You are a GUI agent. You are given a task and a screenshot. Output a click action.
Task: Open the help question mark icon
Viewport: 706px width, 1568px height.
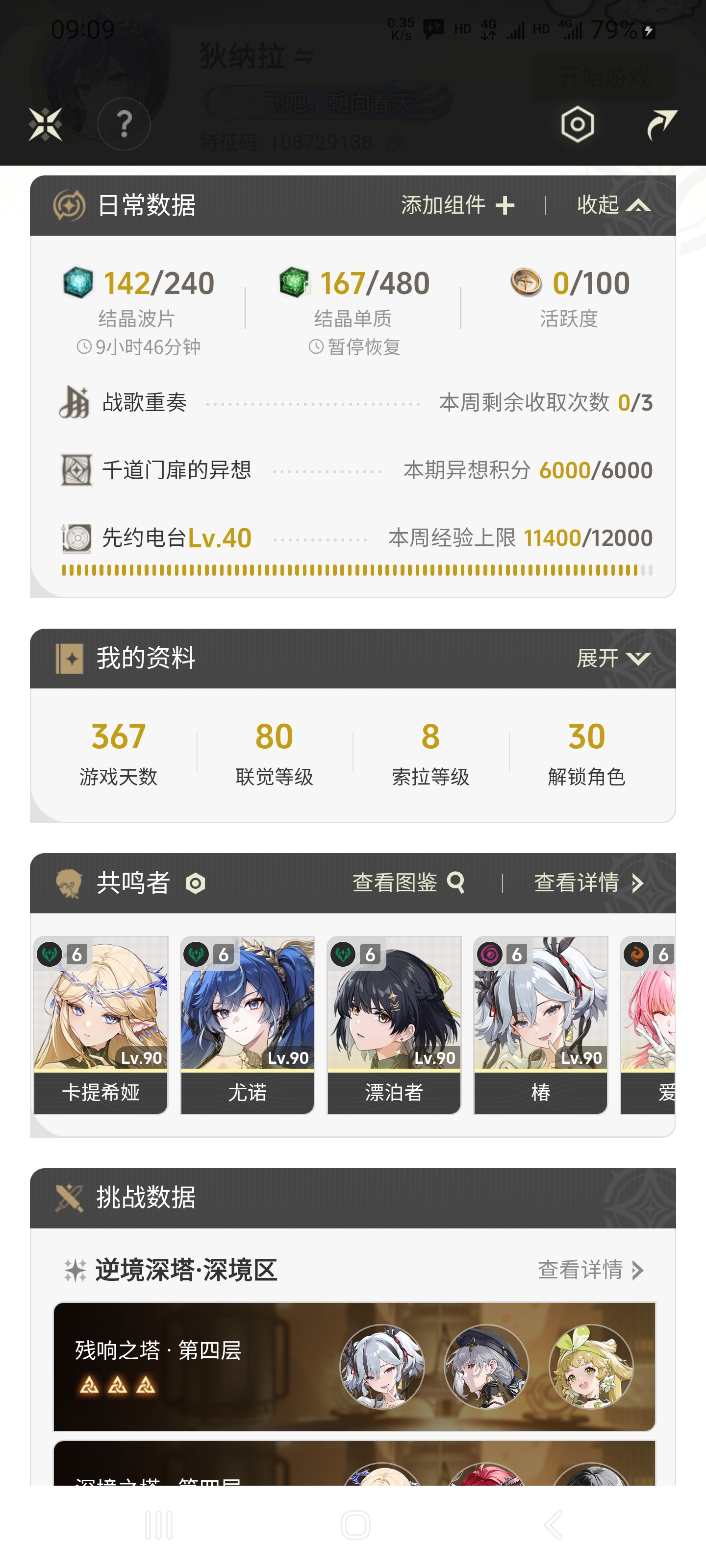coord(124,124)
